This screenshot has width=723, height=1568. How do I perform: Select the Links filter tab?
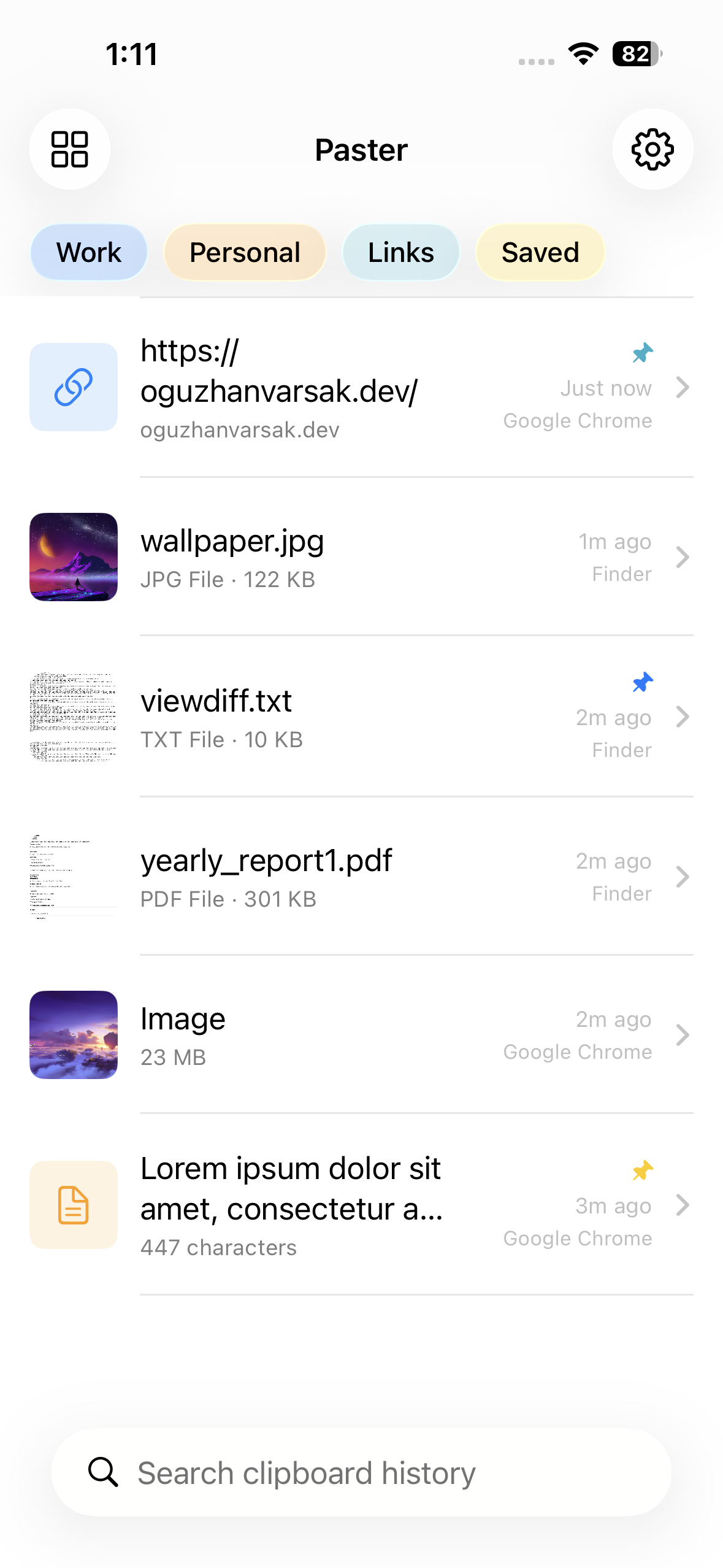pos(400,252)
